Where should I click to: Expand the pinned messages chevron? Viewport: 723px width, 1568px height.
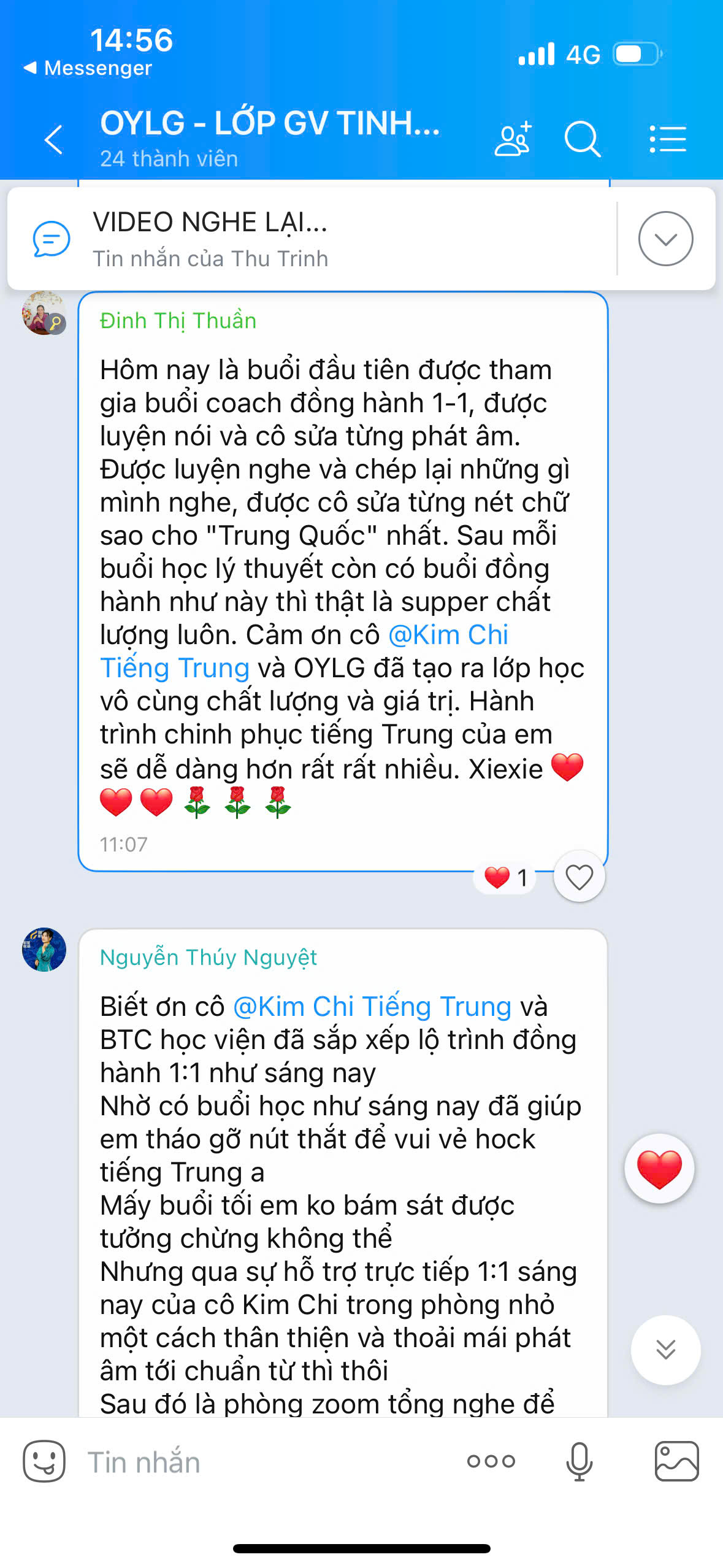coord(665,239)
